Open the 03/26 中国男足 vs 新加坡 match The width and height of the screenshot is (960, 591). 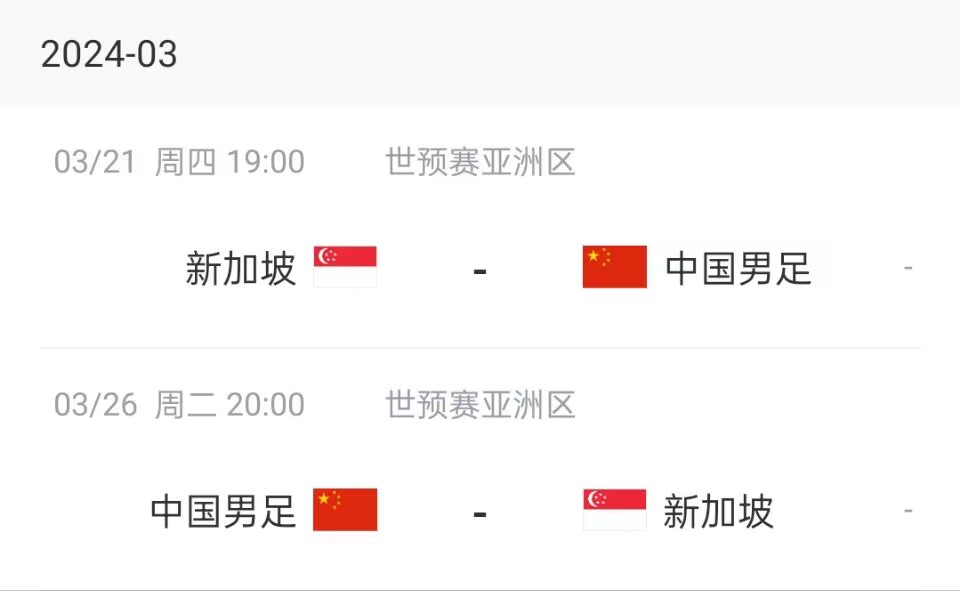(x=480, y=511)
